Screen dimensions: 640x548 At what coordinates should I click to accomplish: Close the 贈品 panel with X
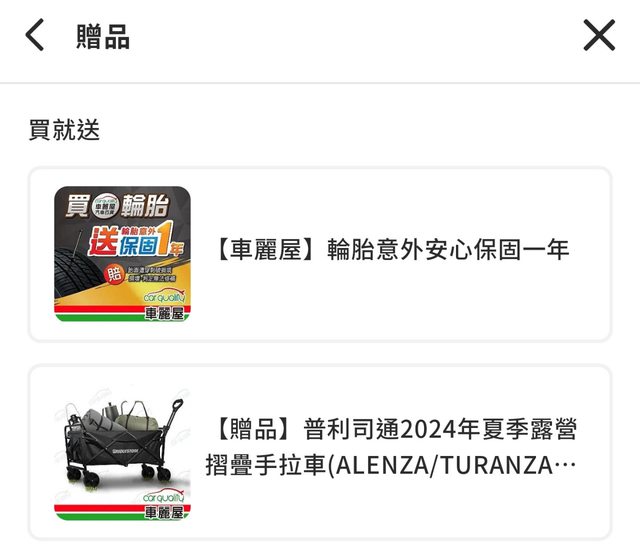click(599, 37)
